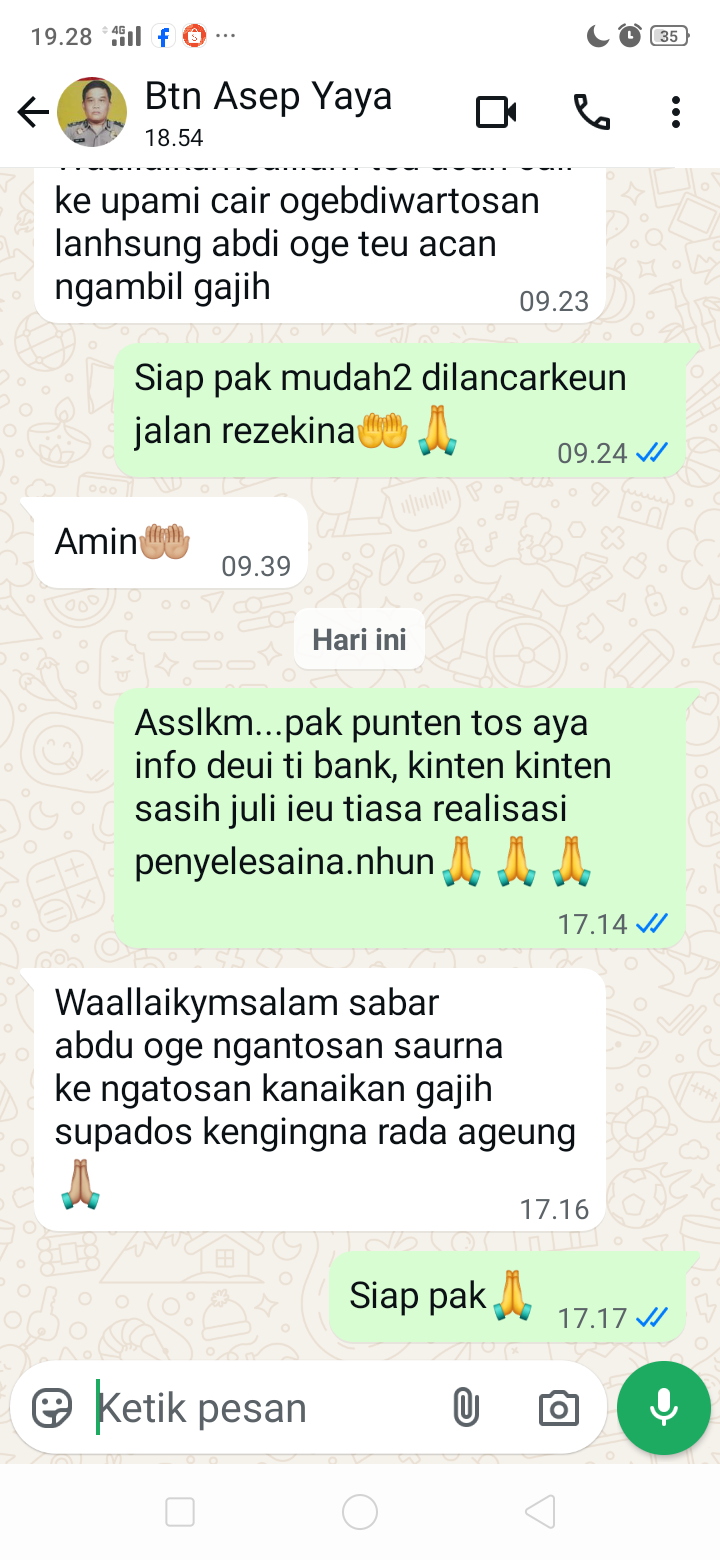Go back to the chat list
This screenshot has width=720, height=1560.
click(32, 112)
